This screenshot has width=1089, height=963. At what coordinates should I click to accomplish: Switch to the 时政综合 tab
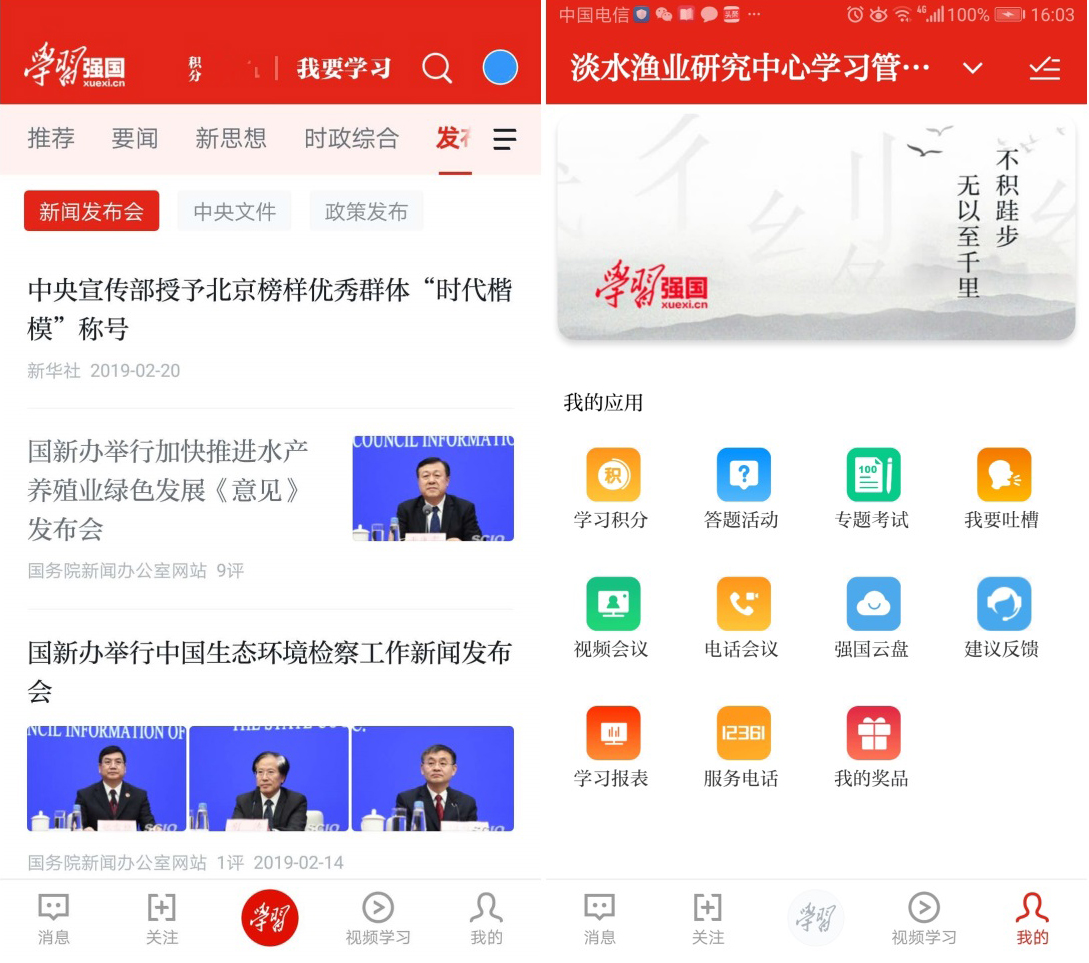pos(351,138)
